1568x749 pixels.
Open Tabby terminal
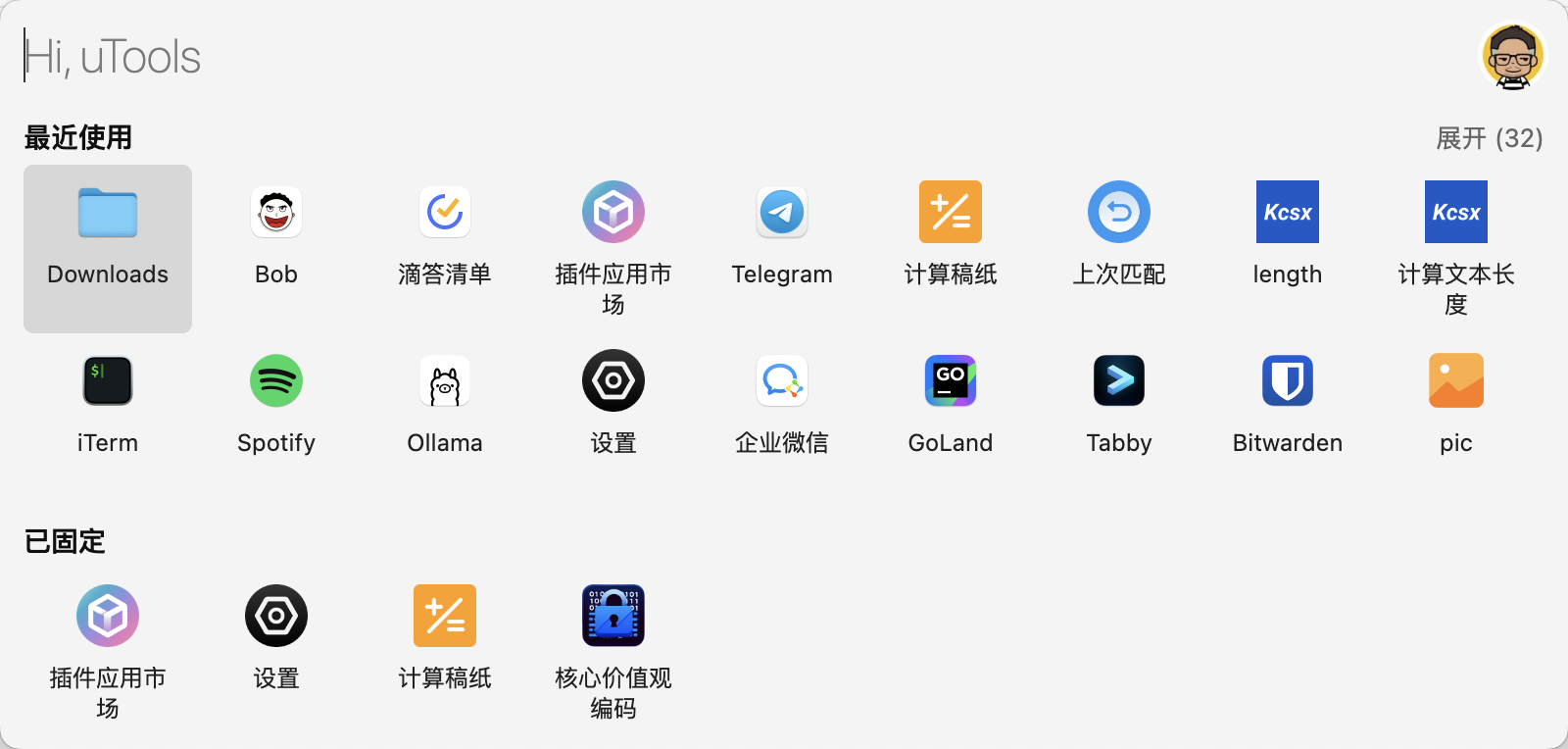(x=1119, y=402)
